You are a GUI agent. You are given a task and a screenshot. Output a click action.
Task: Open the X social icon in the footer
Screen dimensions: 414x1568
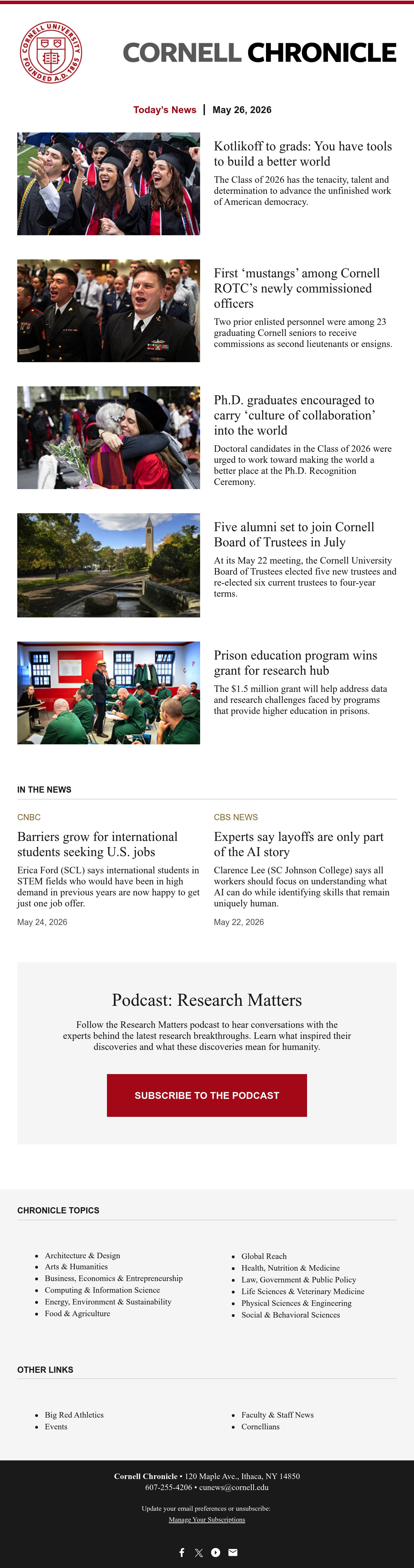coord(198,1552)
